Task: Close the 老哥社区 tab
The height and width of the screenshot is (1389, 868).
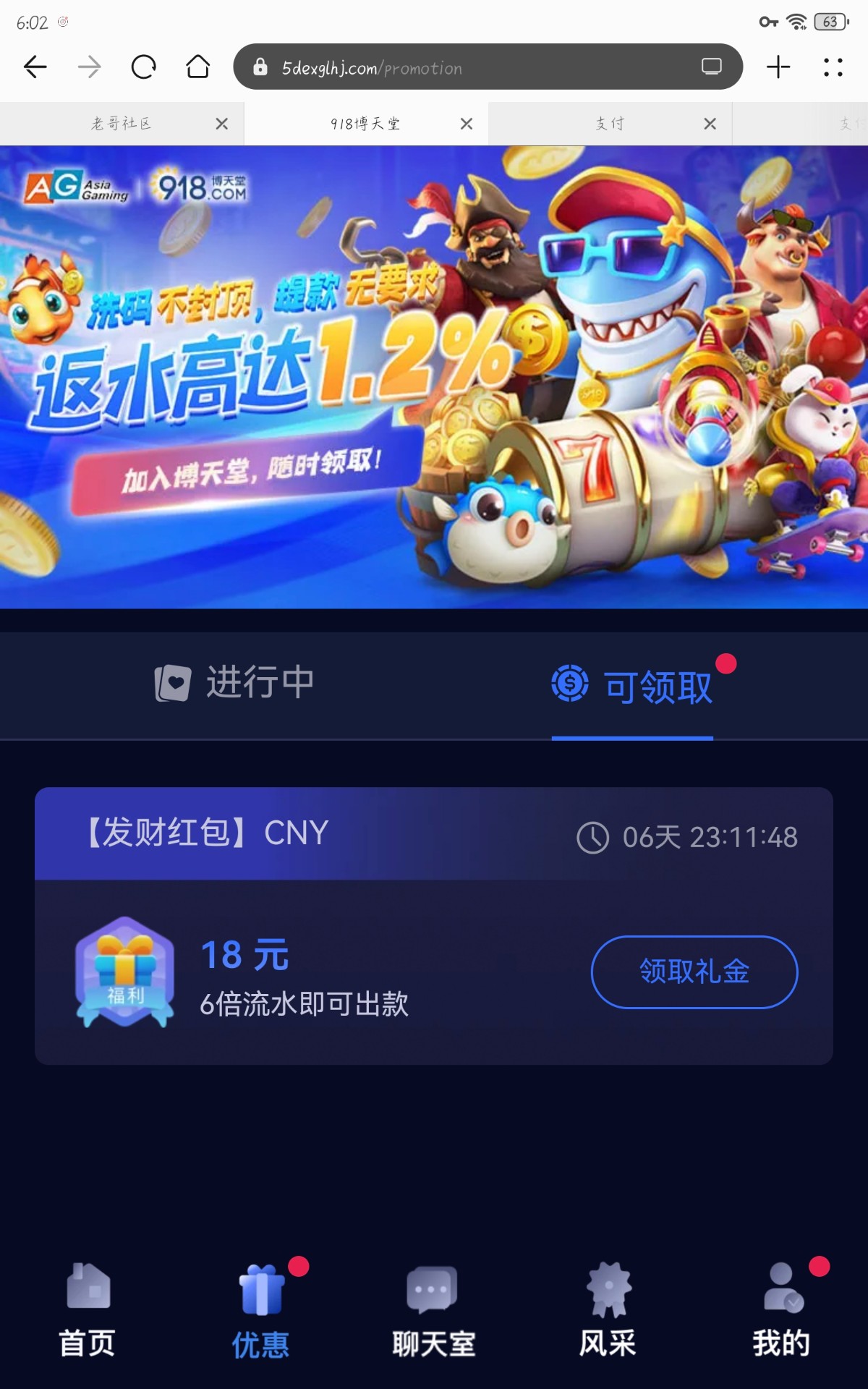Action: [x=221, y=124]
